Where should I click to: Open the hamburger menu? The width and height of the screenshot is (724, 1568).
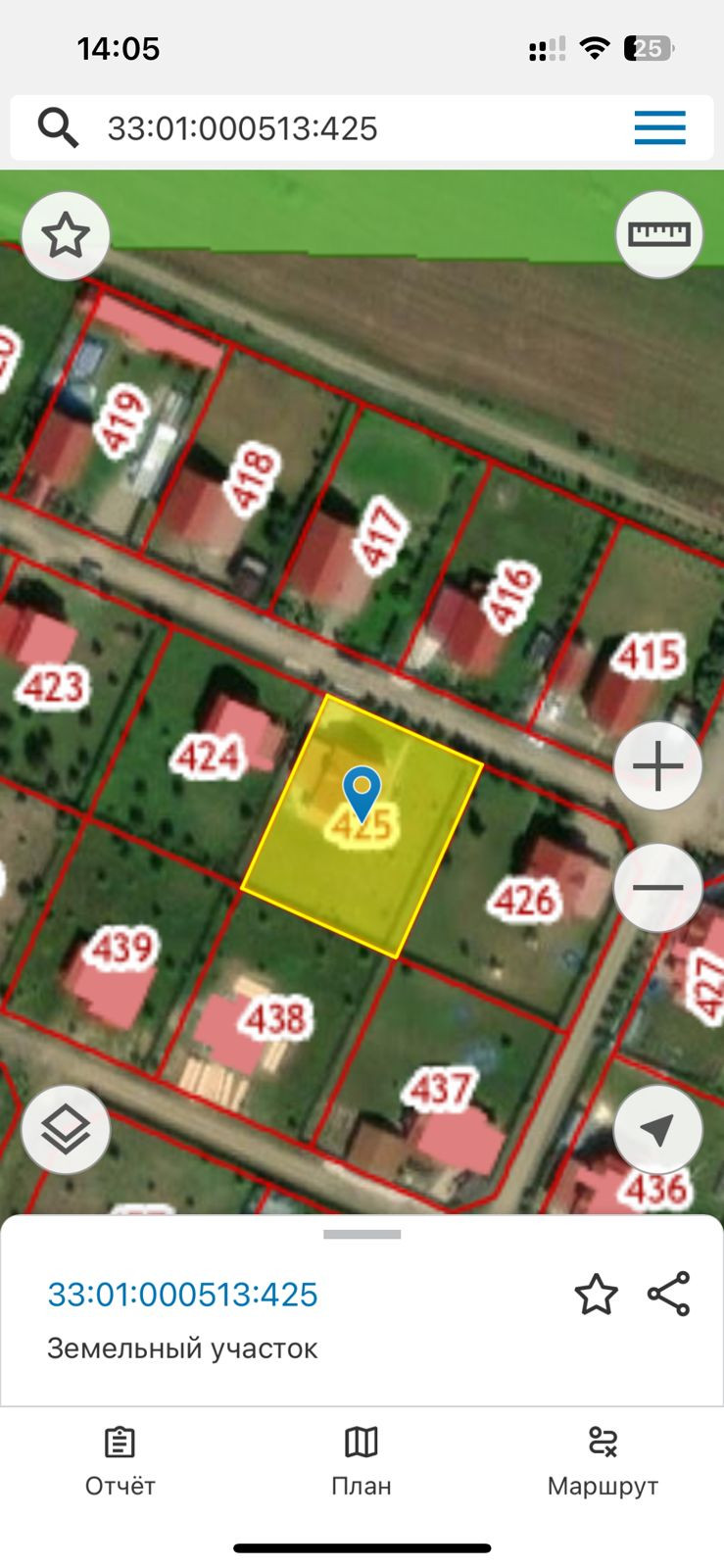659,128
